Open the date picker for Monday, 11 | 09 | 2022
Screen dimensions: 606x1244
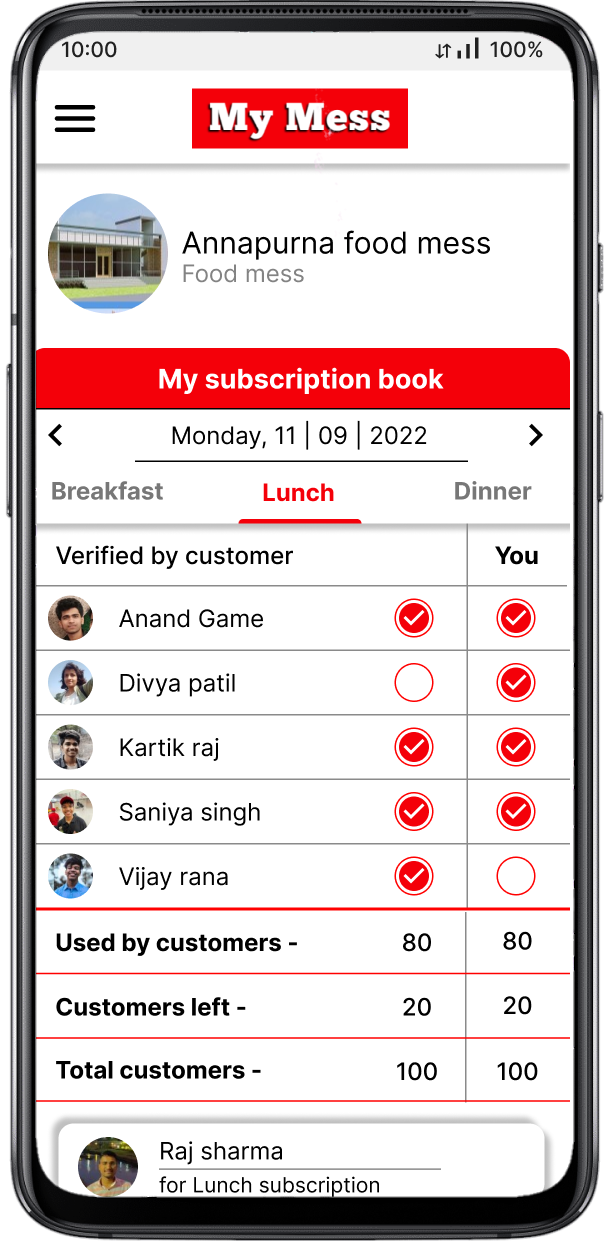click(x=299, y=436)
